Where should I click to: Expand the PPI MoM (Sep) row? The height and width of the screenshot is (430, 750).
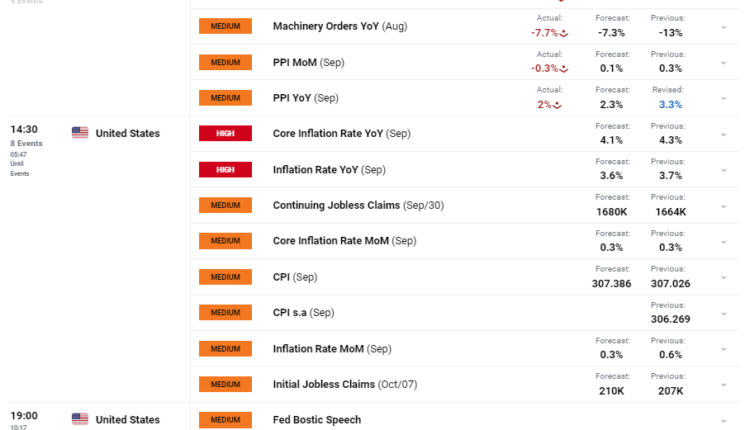[723, 62]
